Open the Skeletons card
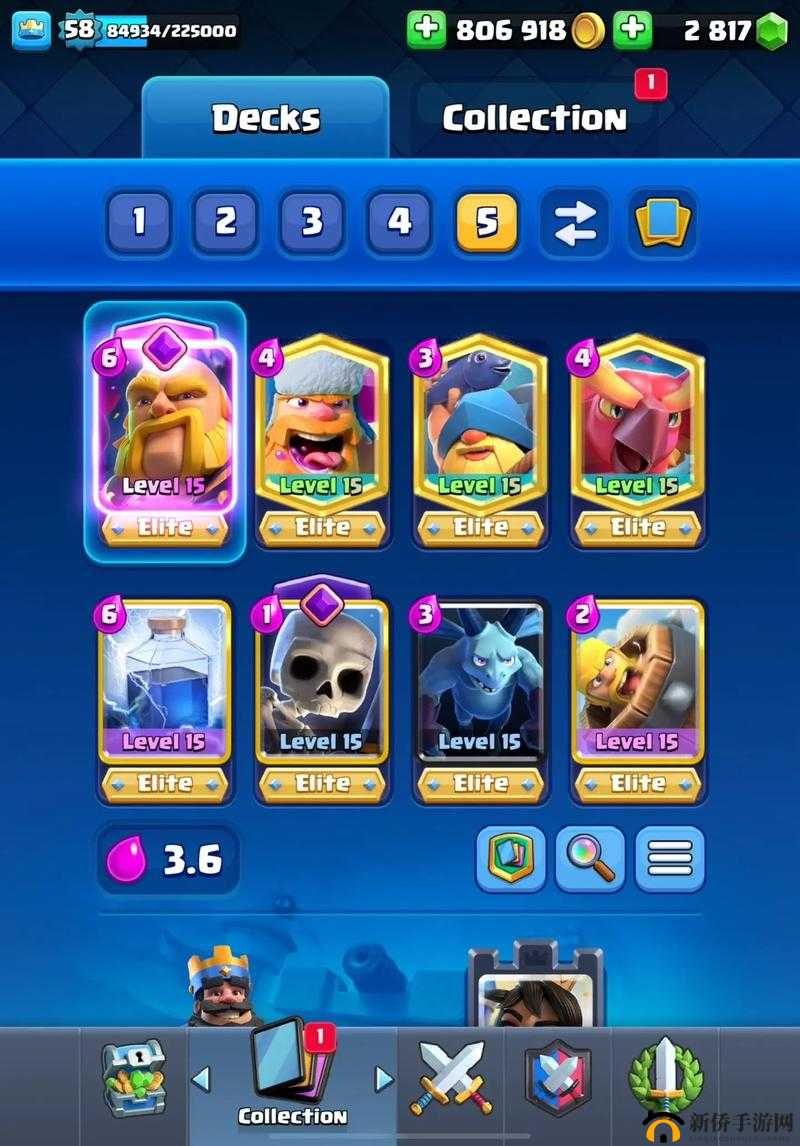The width and height of the screenshot is (800, 1146). coord(322,690)
